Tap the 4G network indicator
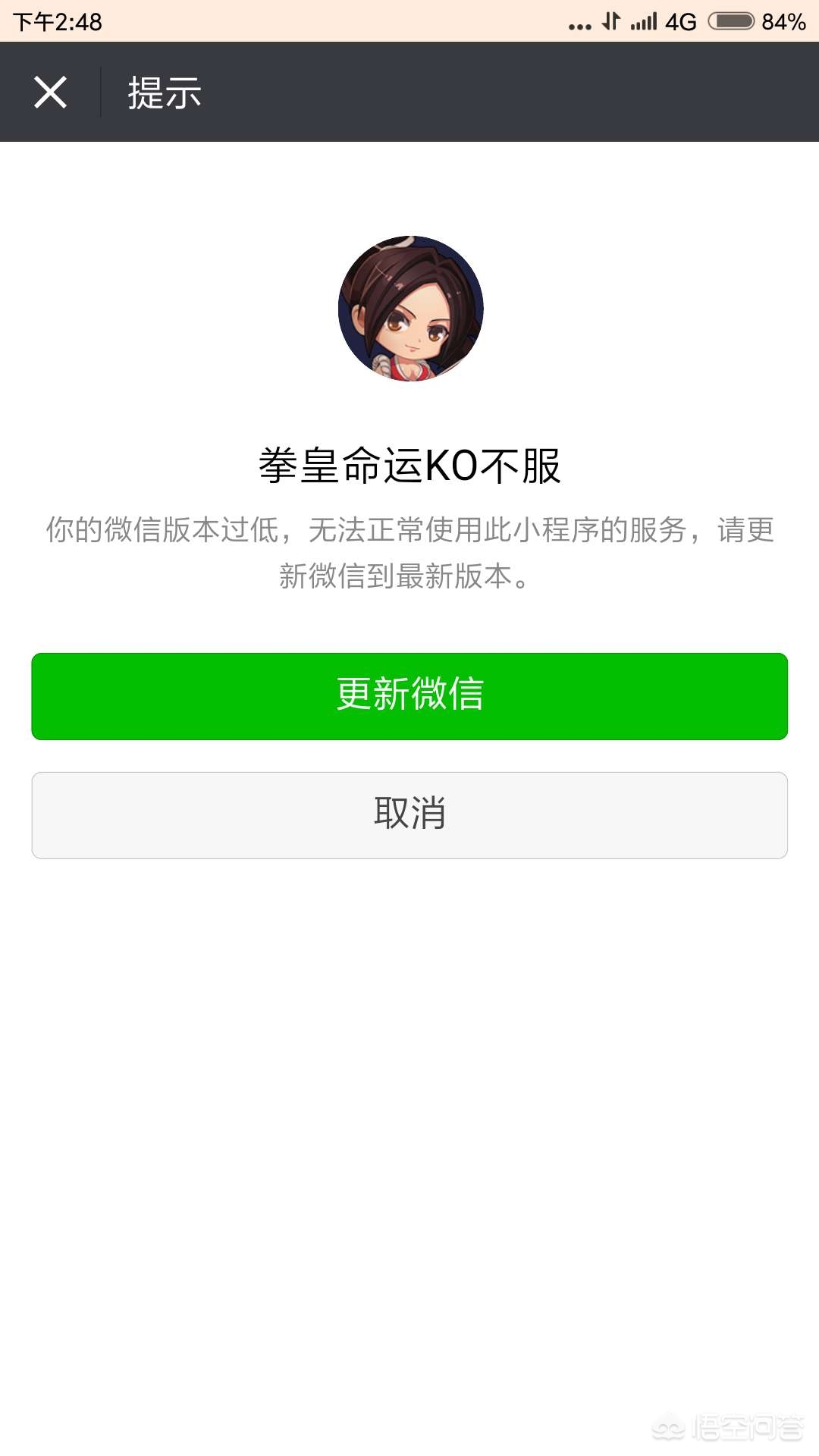 [681, 20]
